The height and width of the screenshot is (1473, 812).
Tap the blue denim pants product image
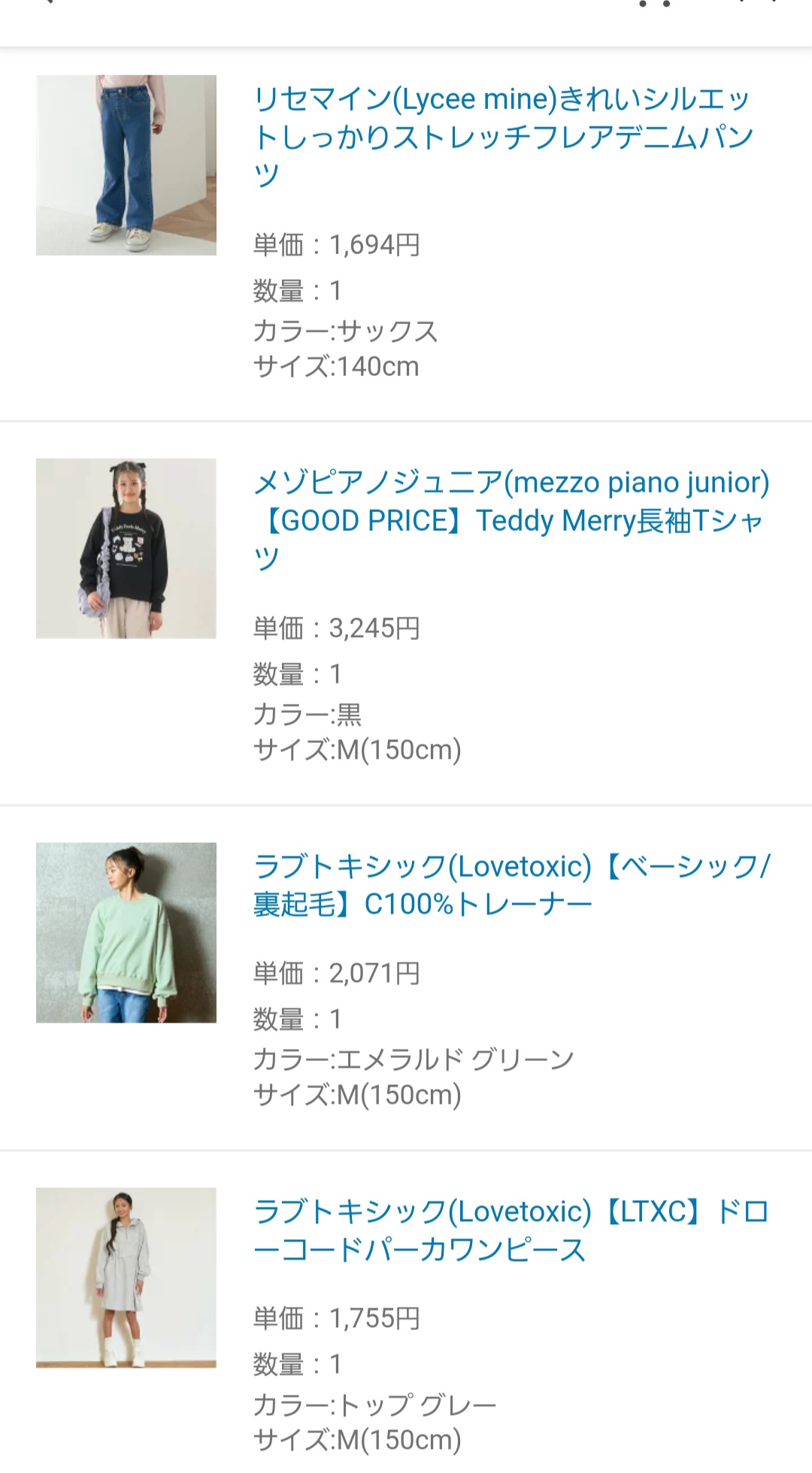coord(126,165)
